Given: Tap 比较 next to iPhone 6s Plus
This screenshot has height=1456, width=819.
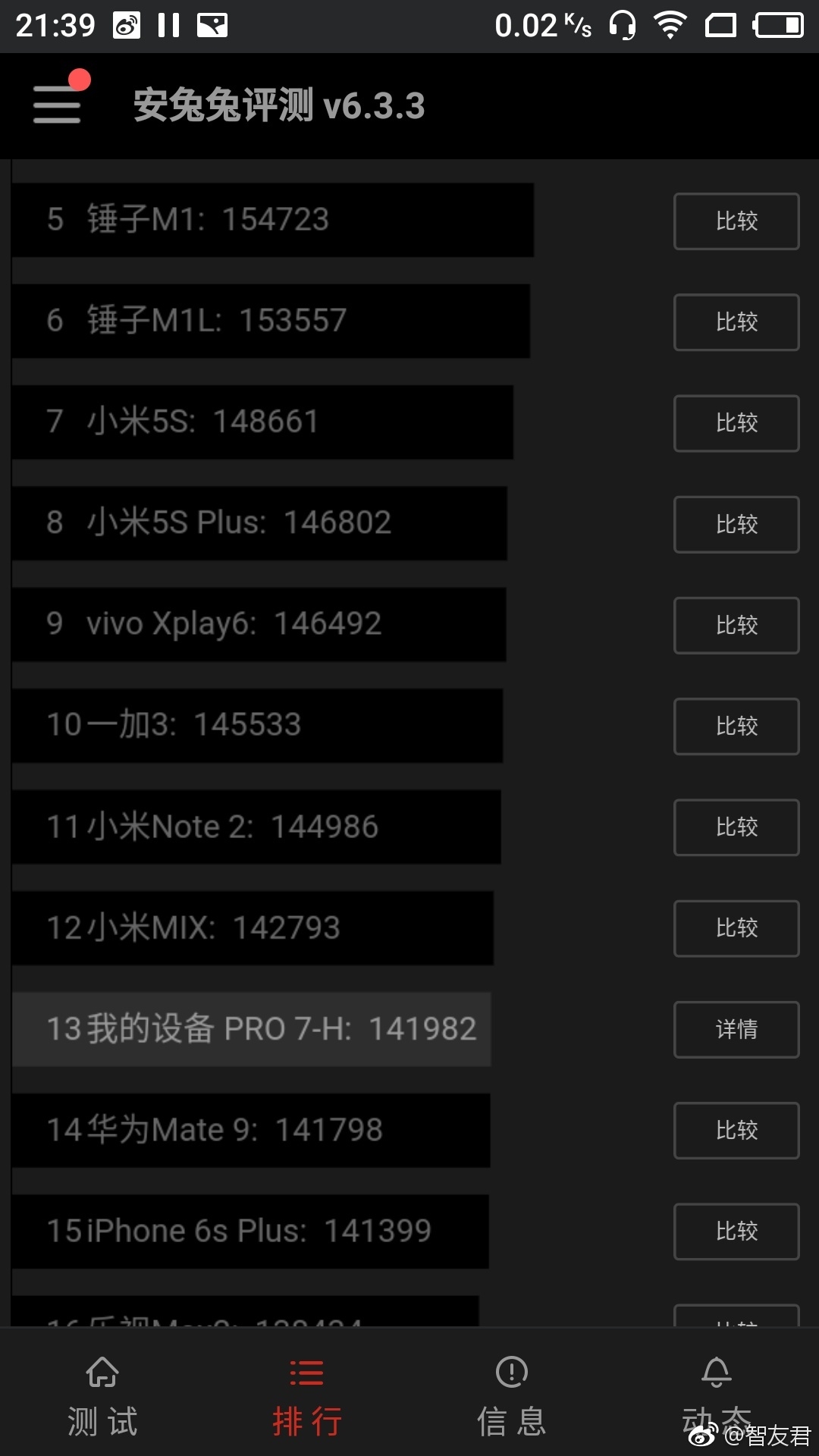Looking at the screenshot, I should pos(736,1232).
